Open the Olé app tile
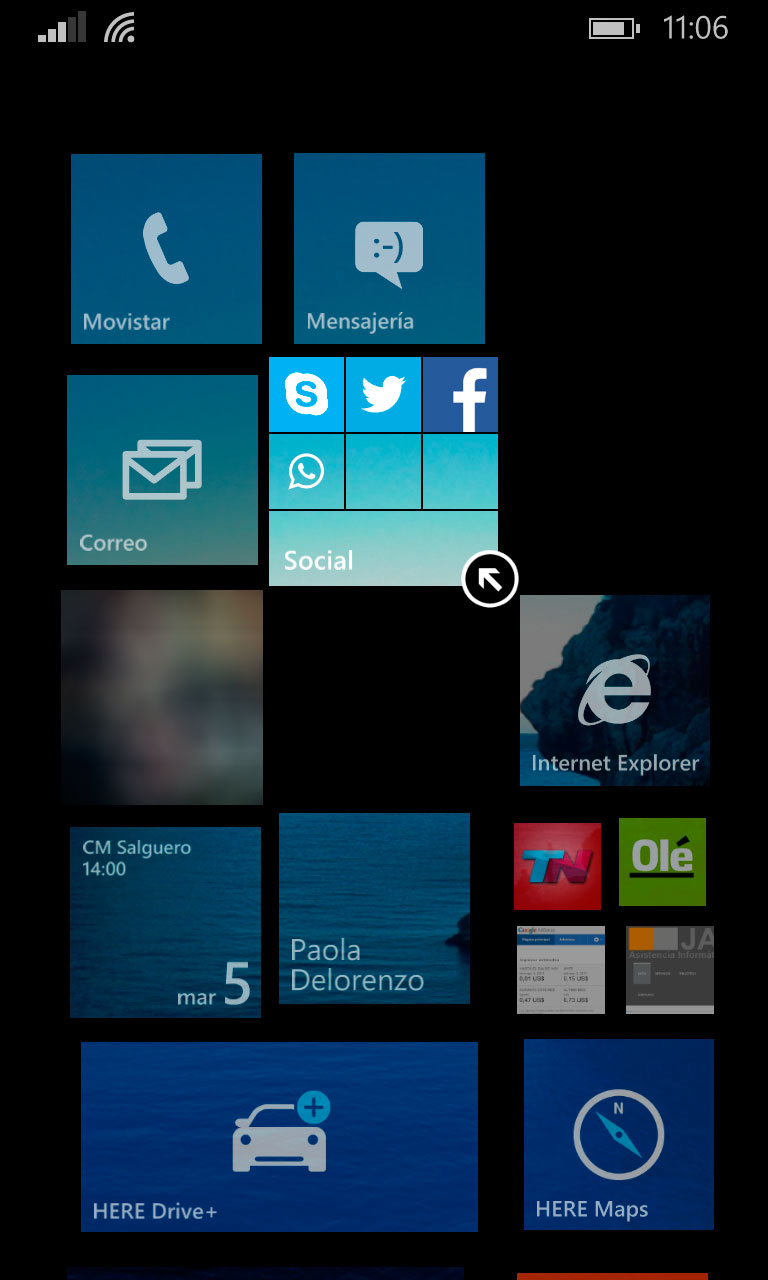Screen dimensions: 768x1280 662,861
